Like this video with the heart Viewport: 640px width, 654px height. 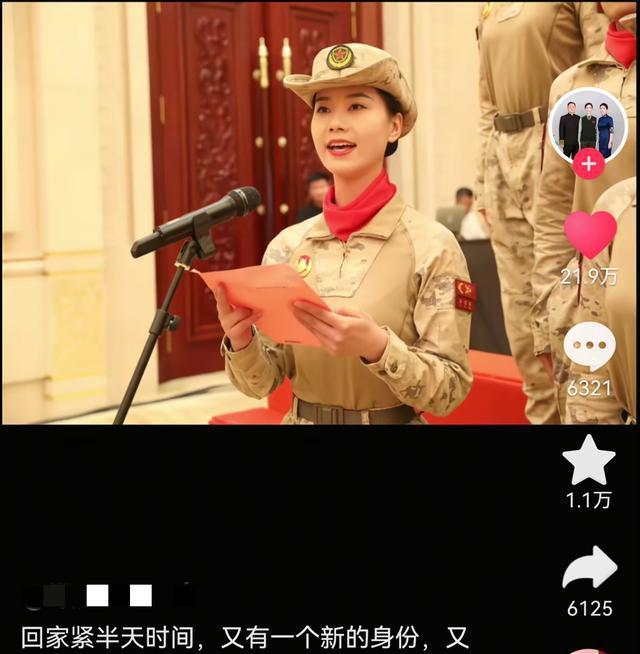pos(589,236)
